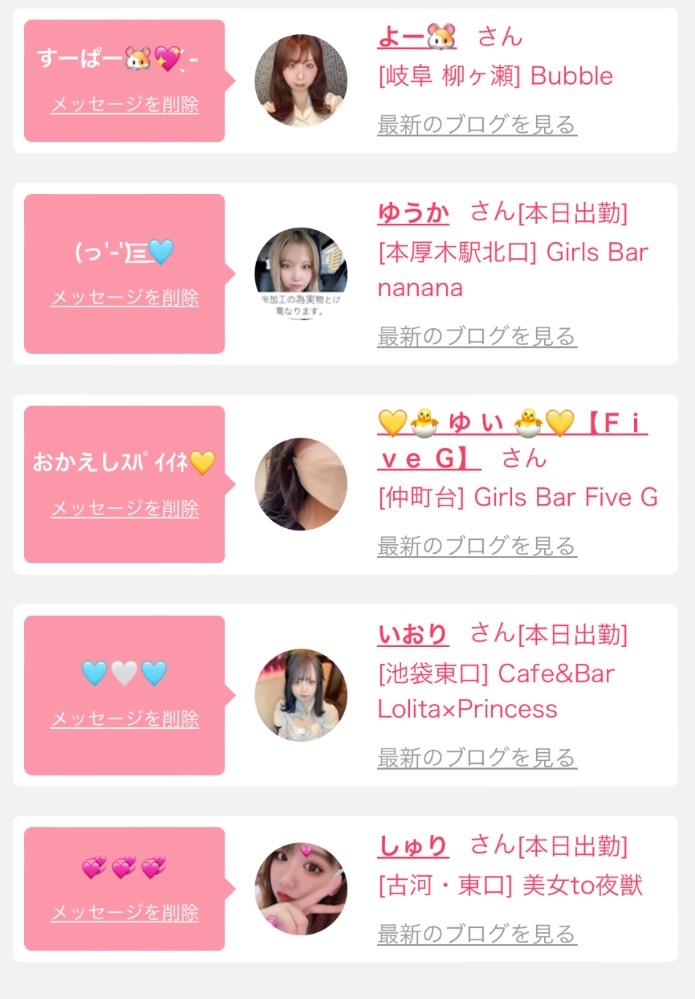Screen dimensions: 695x999
Task: View latest blog of いおり
Action: [x=477, y=758]
